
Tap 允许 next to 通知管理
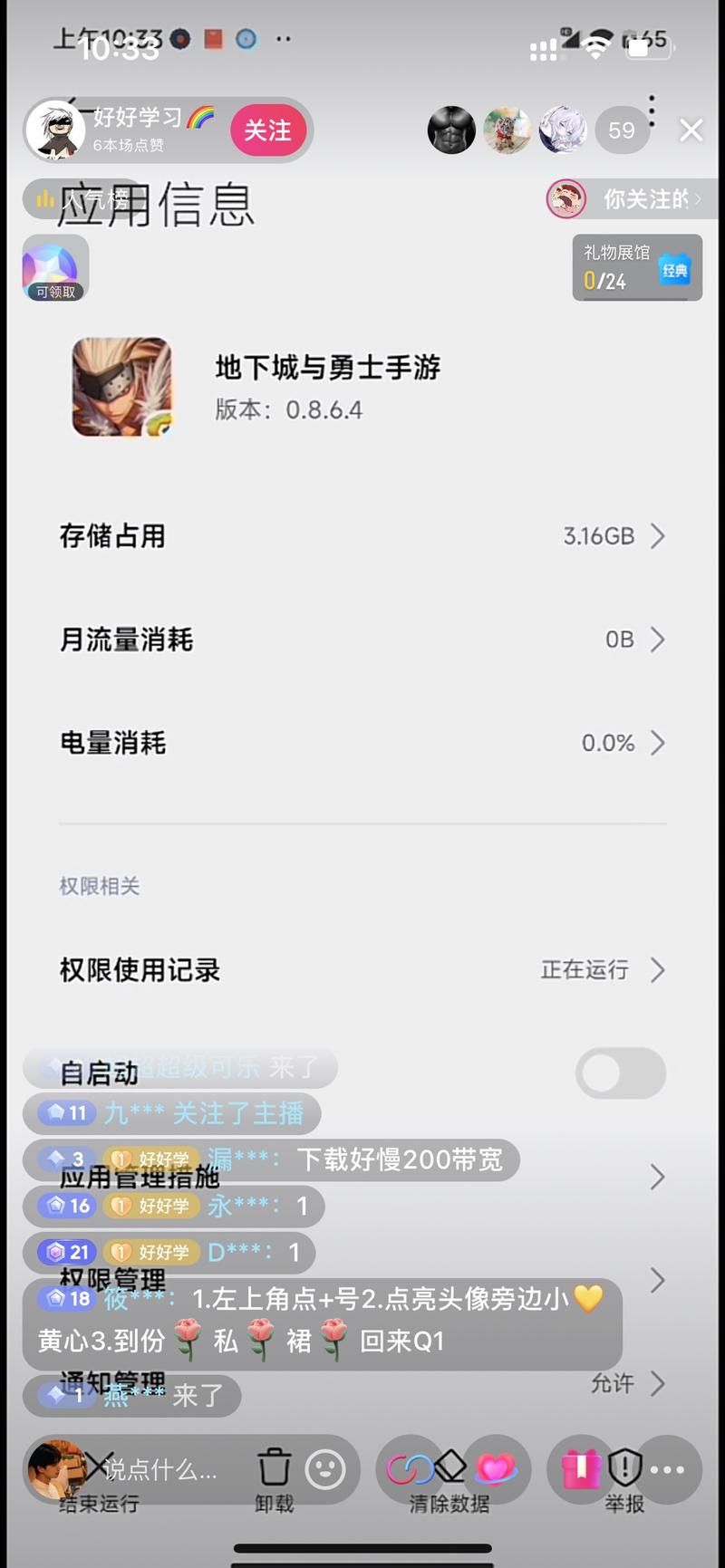tap(612, 1384)
